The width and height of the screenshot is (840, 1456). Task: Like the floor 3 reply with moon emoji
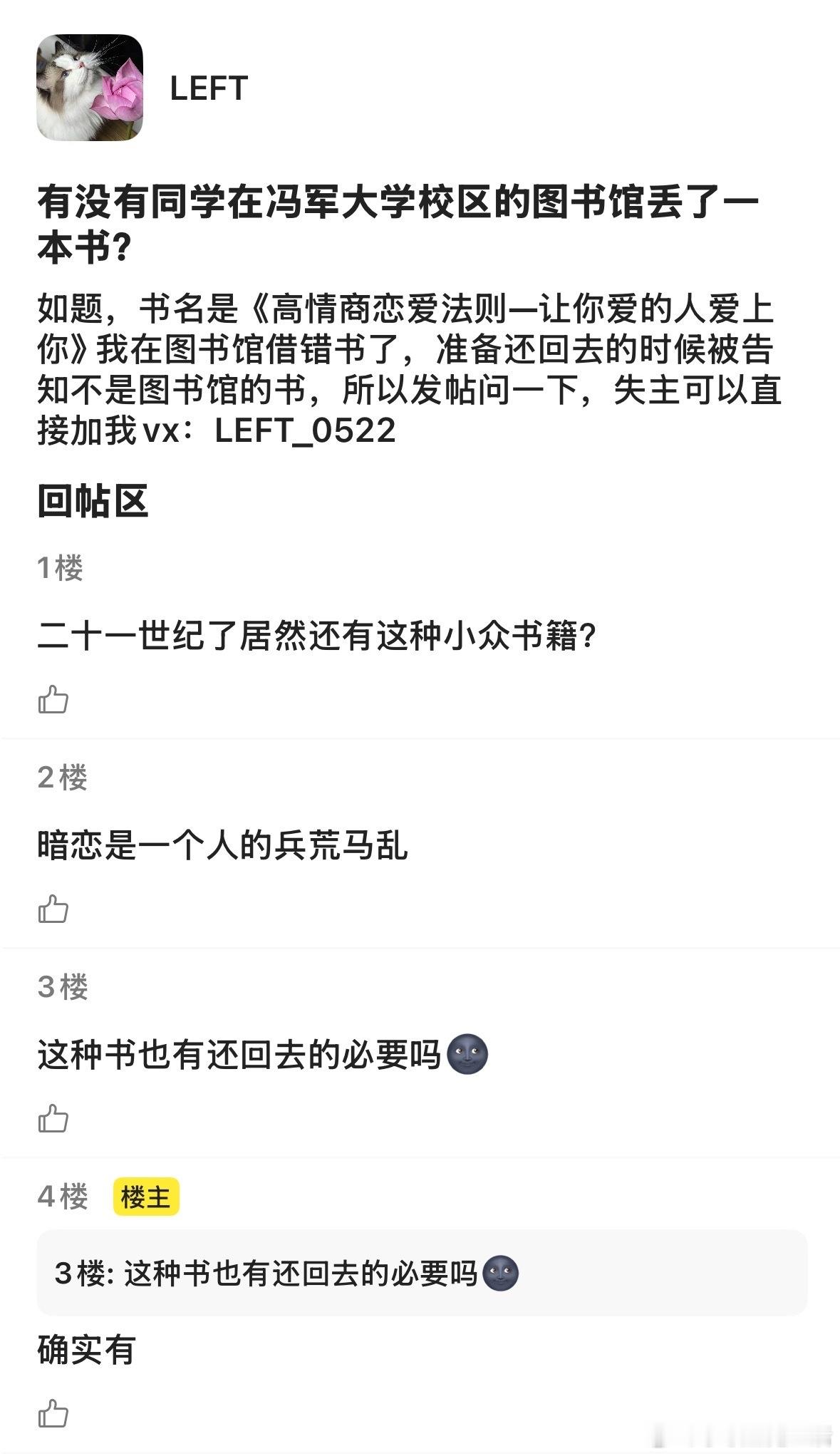[x=53, y=1118]
